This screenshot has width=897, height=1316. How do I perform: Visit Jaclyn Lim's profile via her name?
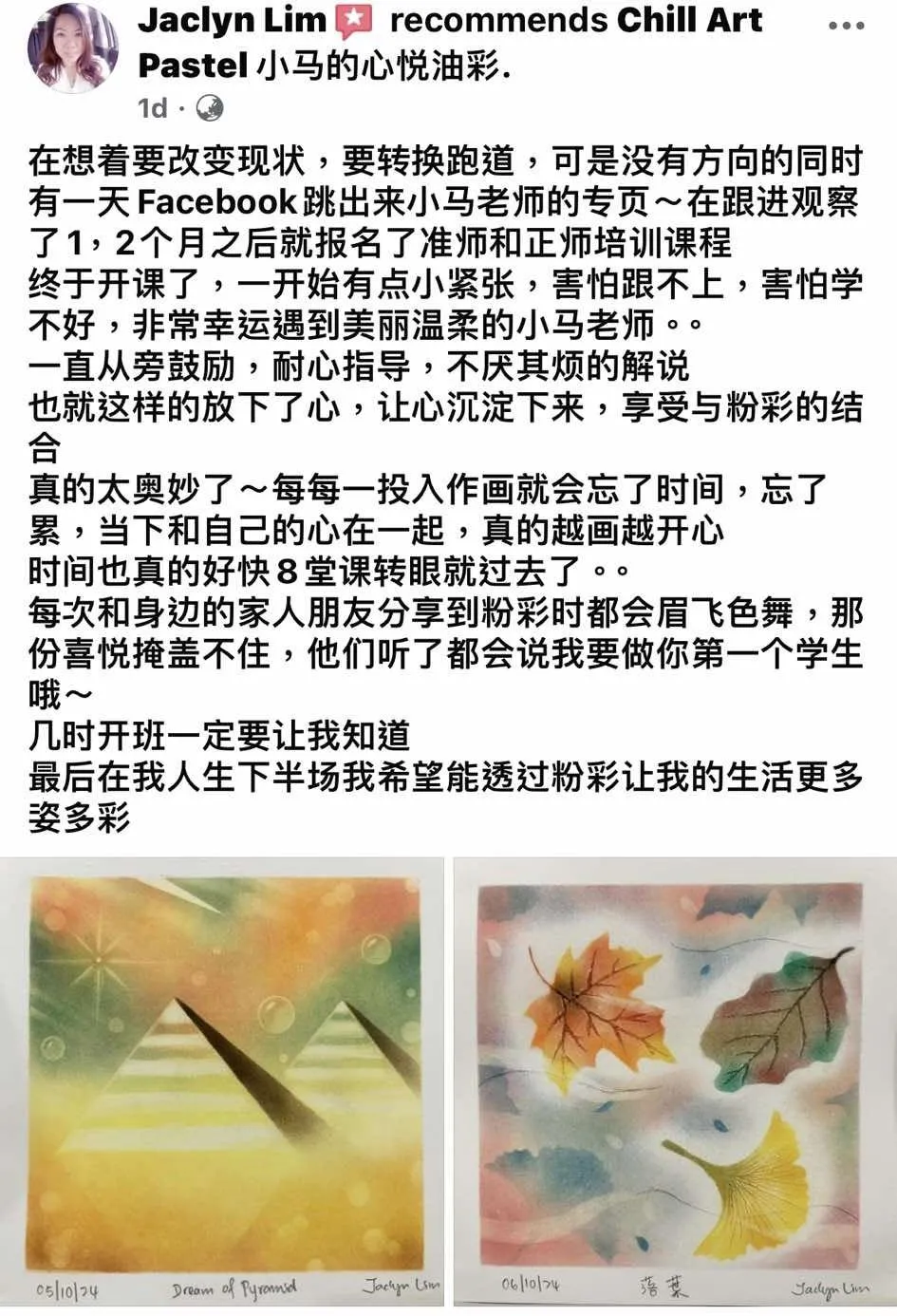[x=233, y=19]
